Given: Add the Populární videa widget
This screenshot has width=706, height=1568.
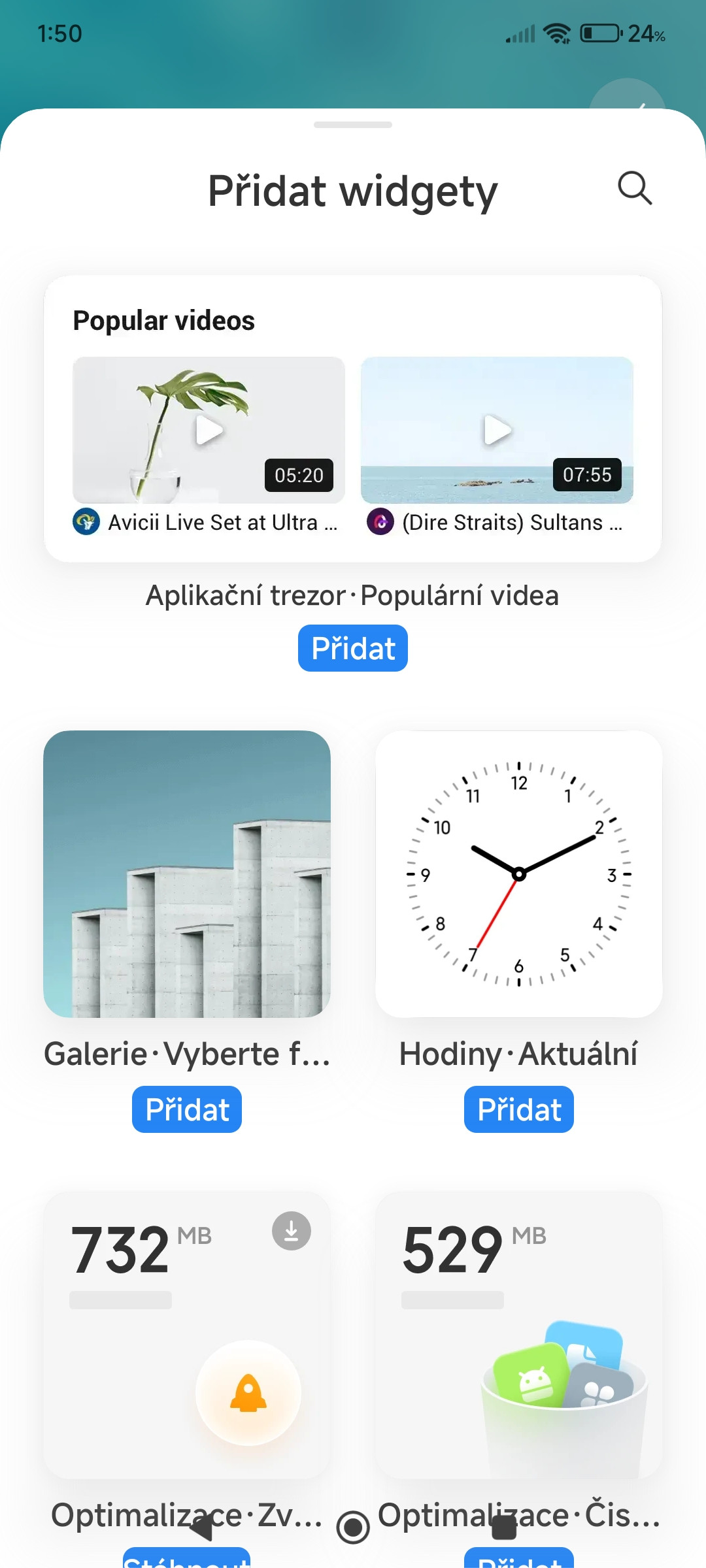Looking at the screenshot, I should tap(353, 648).
